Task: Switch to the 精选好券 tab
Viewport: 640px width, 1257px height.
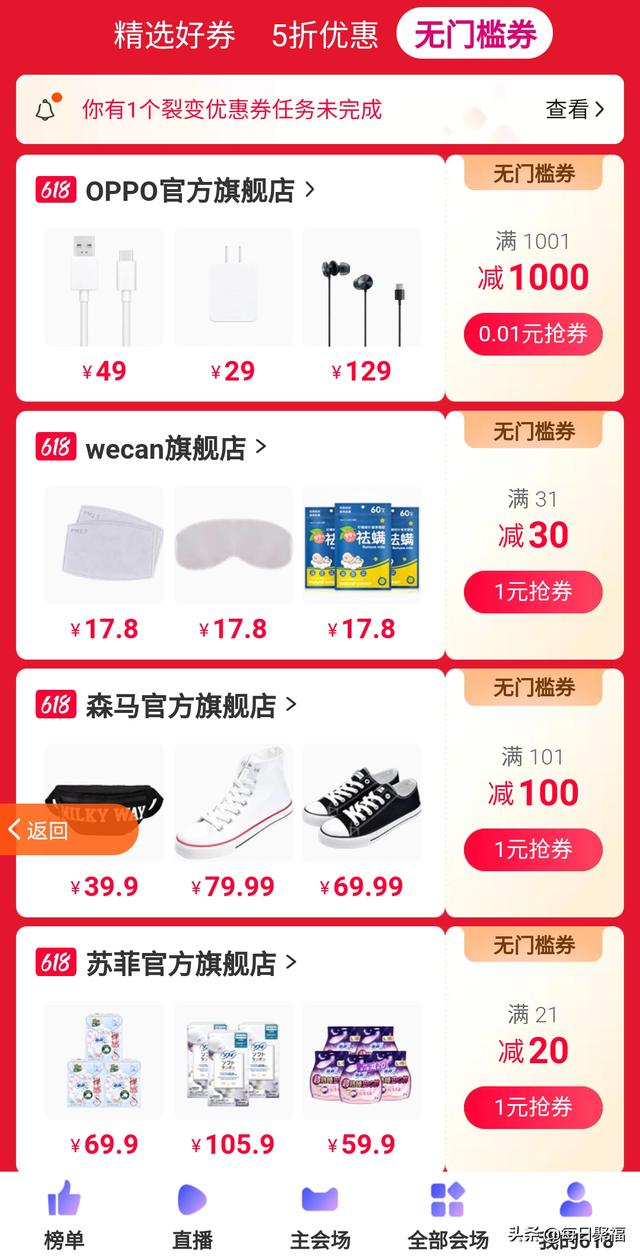Action: pyautogui.click(x=174, y=35)
